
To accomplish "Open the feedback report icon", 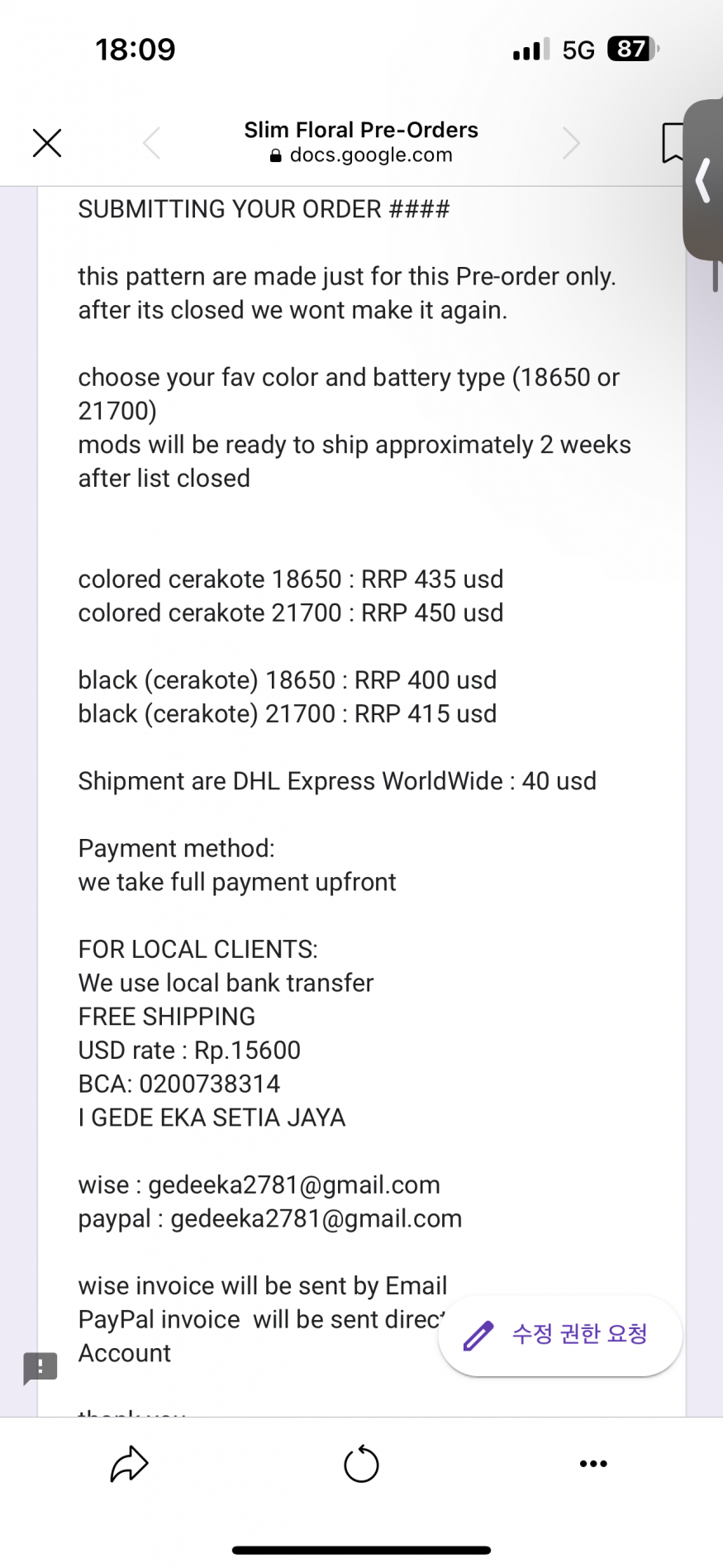I will (x=40, y=1368).
